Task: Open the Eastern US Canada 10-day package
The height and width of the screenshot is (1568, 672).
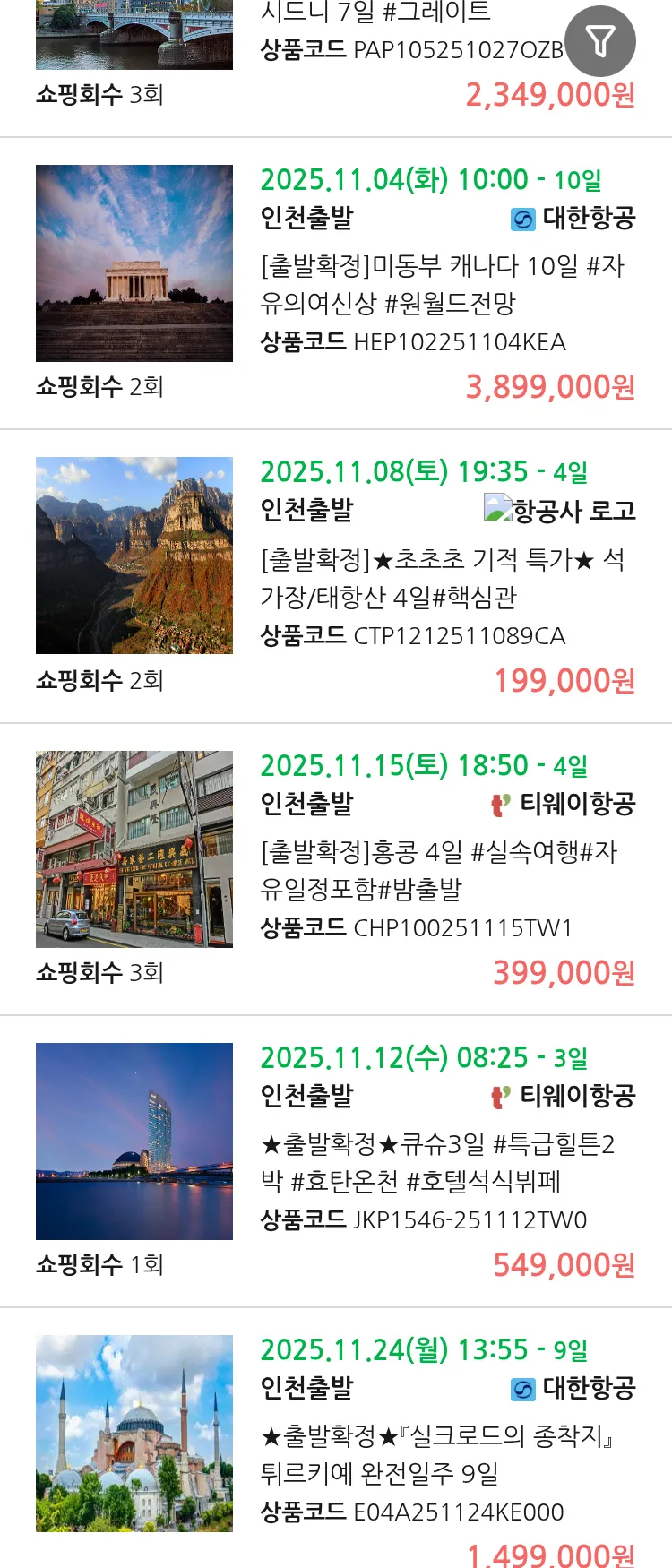Action: tap(442, 284)
